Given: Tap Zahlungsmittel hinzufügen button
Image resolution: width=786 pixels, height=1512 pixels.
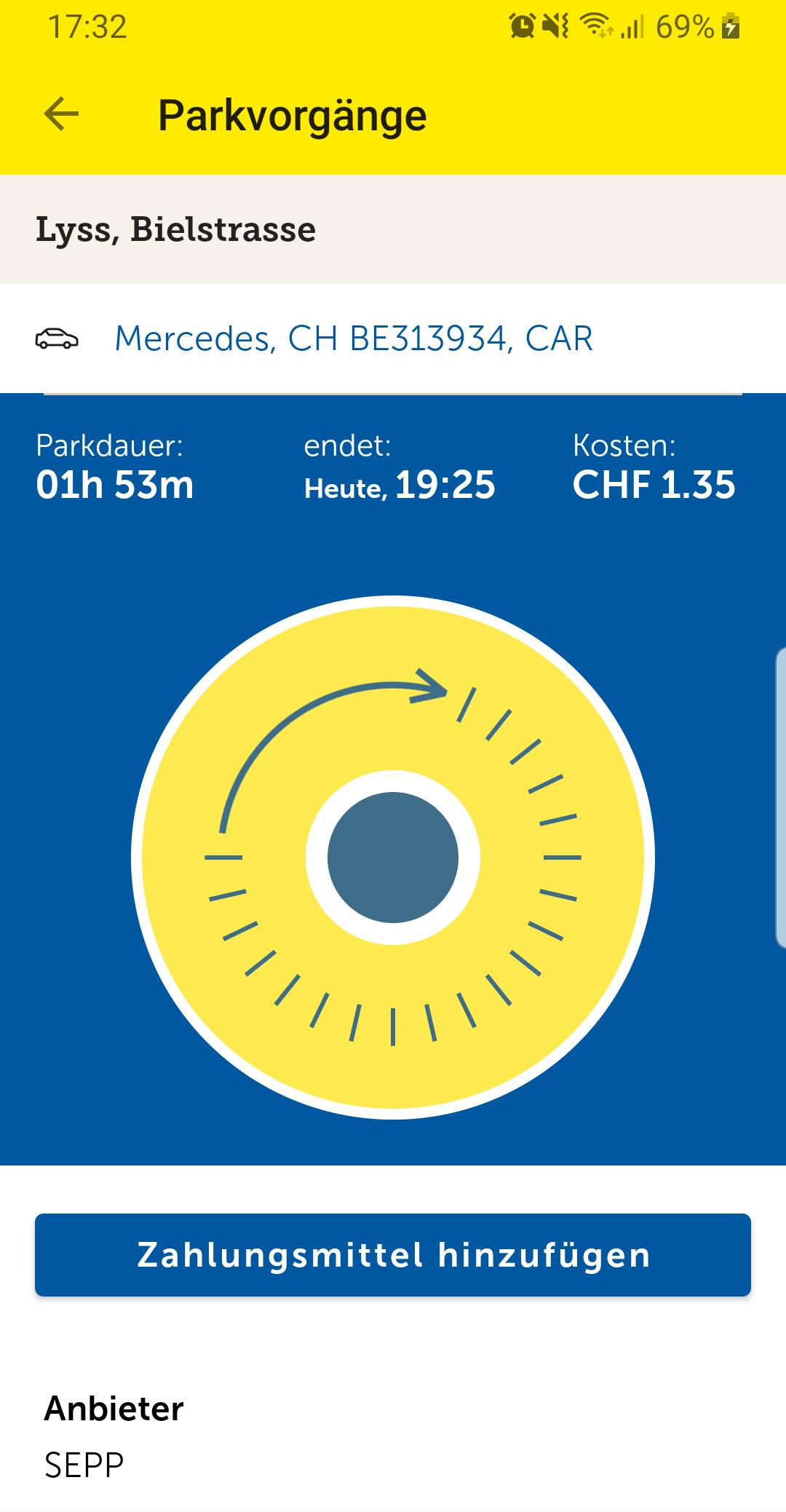Looking at the screenshot, I should click(393, 1255).
